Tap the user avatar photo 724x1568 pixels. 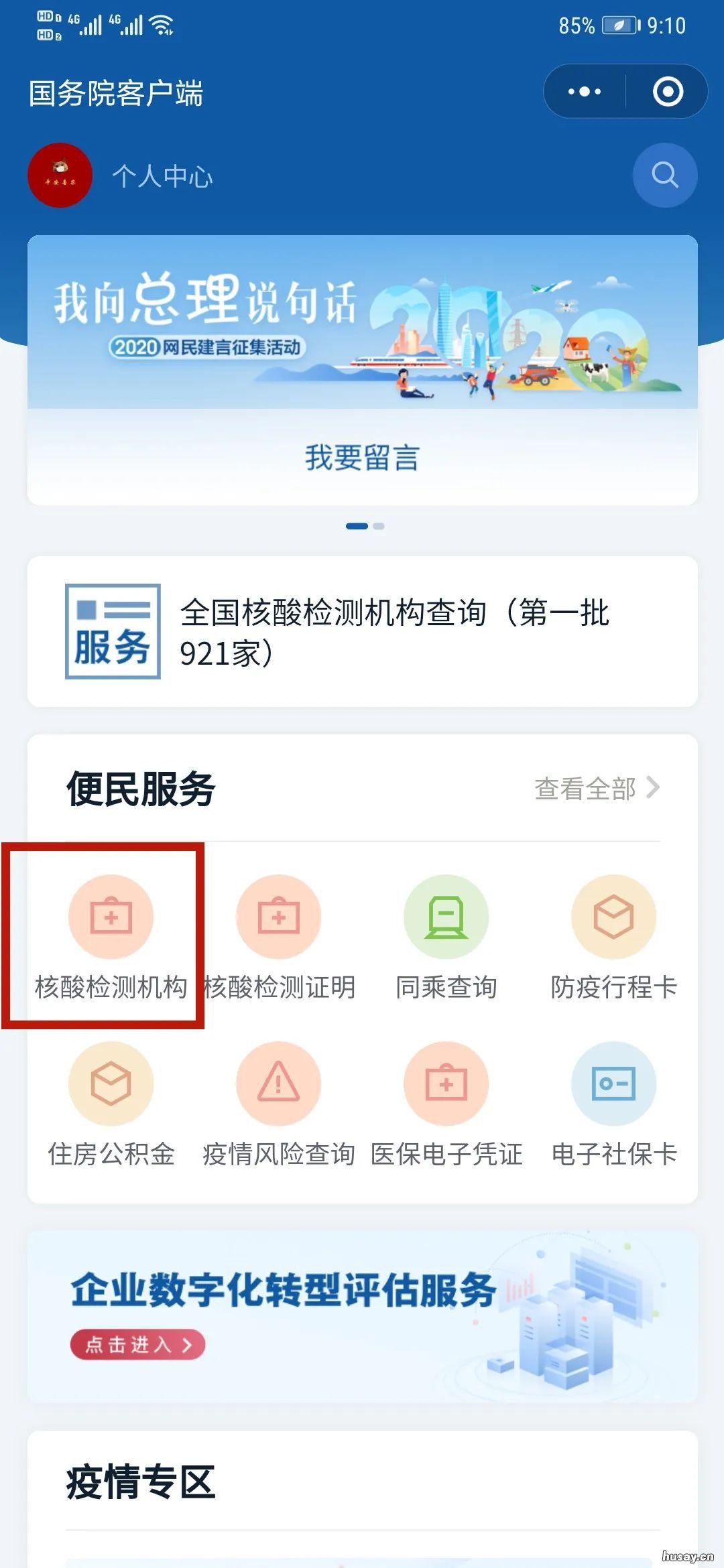[x=59, y=176]
